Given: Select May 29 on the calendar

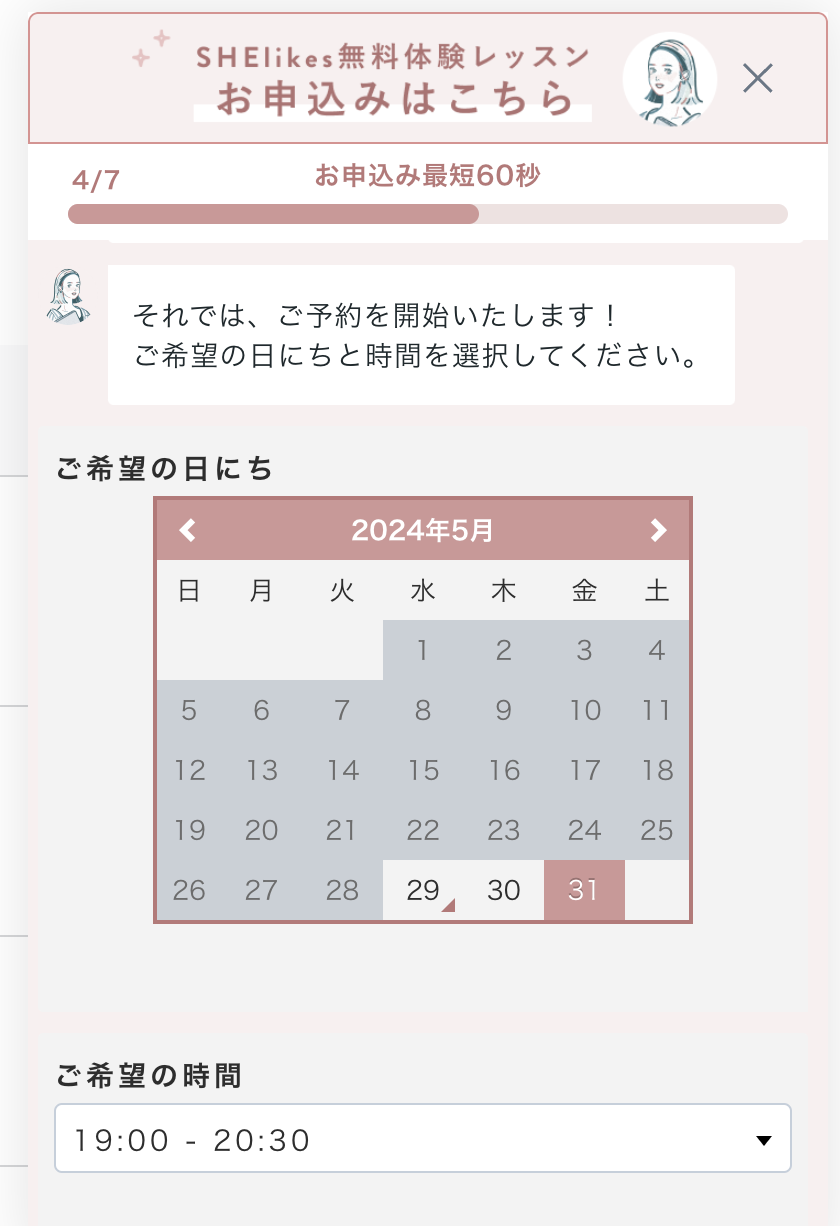Looking at the screenshot, I should pos(423,890).
